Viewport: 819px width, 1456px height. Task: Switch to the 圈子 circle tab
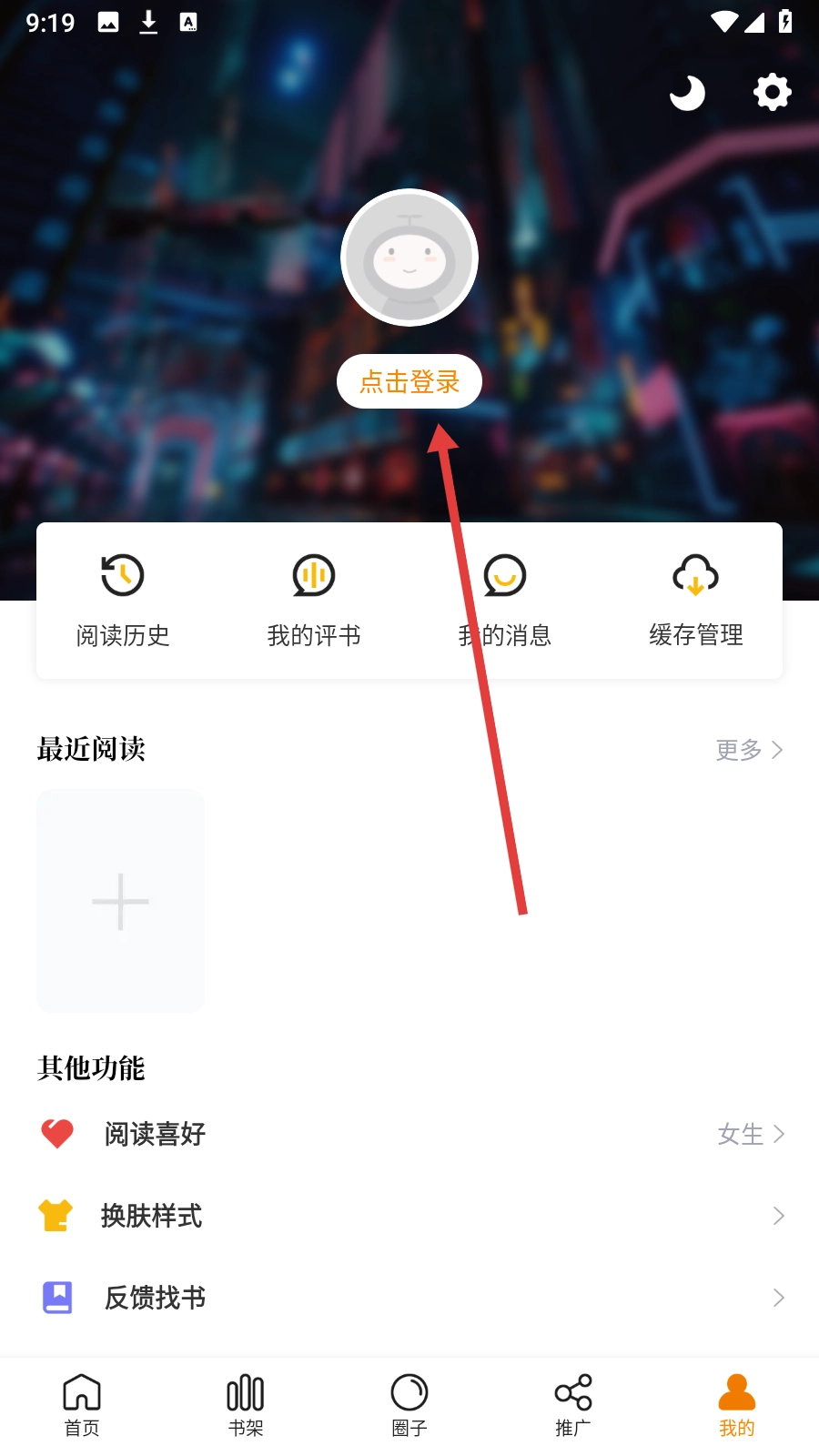409,1405
